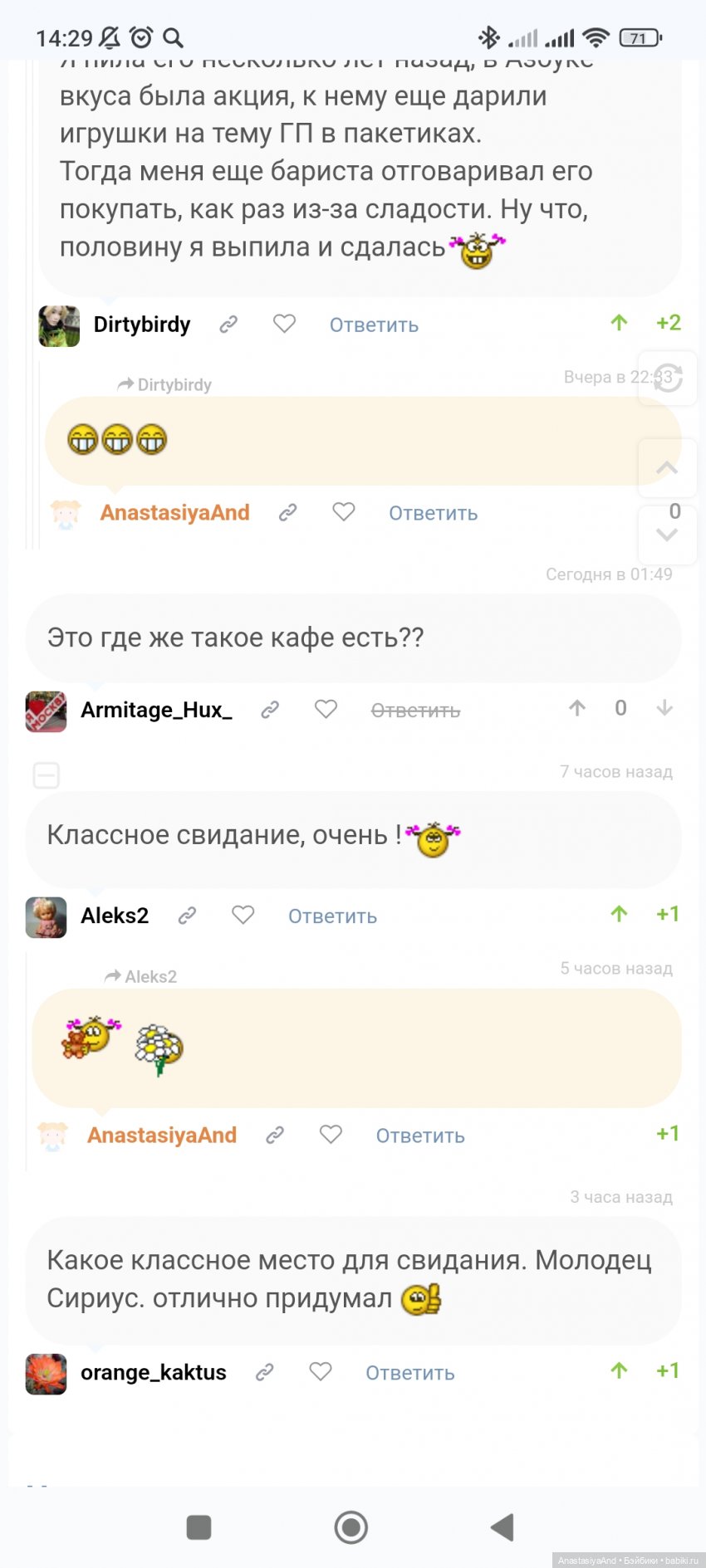Upvote Dirtybirdy's comment

click(619, 323)
